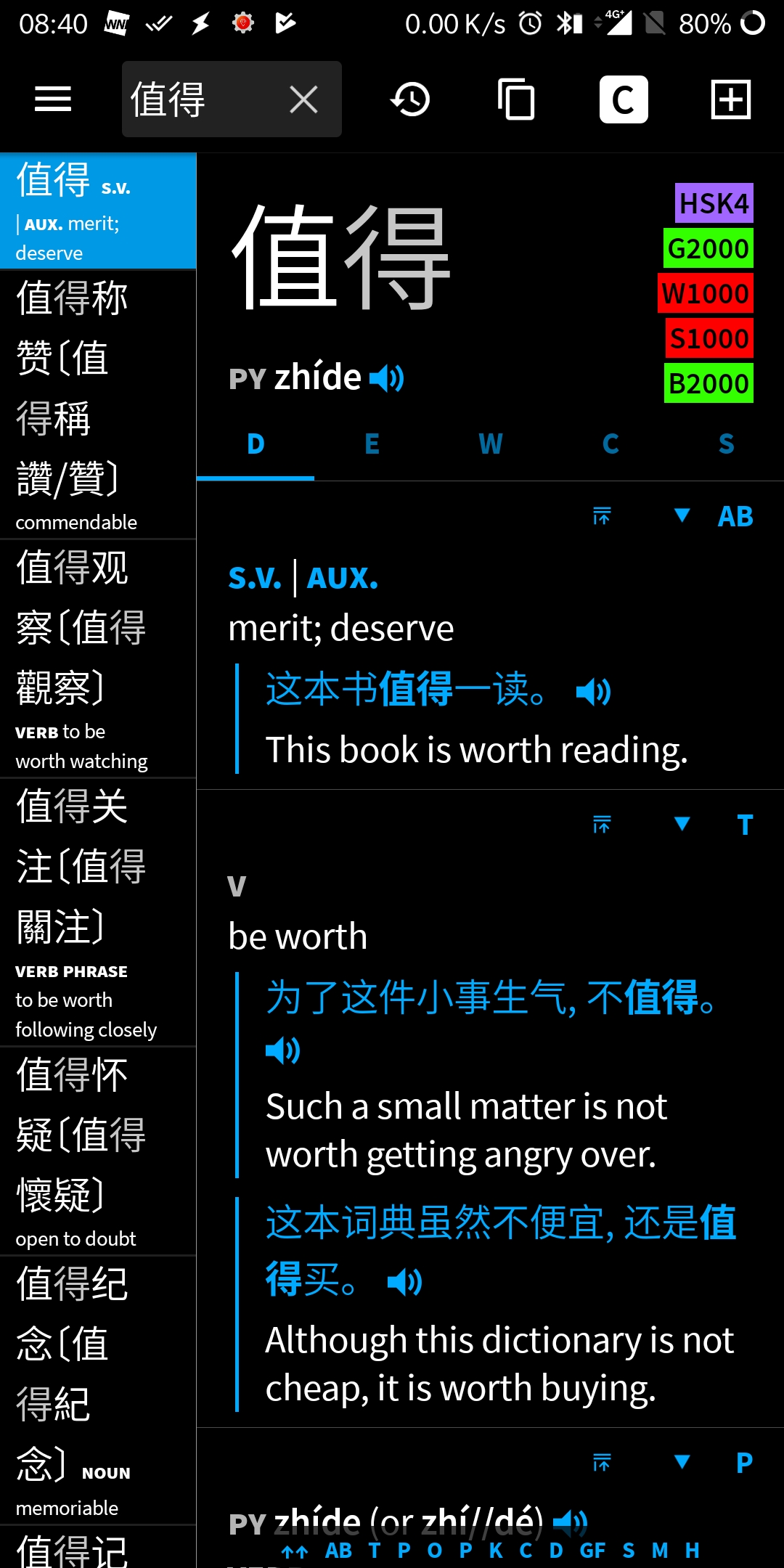Open the 值得怀疑 open to doubt entry
The image size is (784, 1568).
pyautogui.click(x=98, y=1151)
